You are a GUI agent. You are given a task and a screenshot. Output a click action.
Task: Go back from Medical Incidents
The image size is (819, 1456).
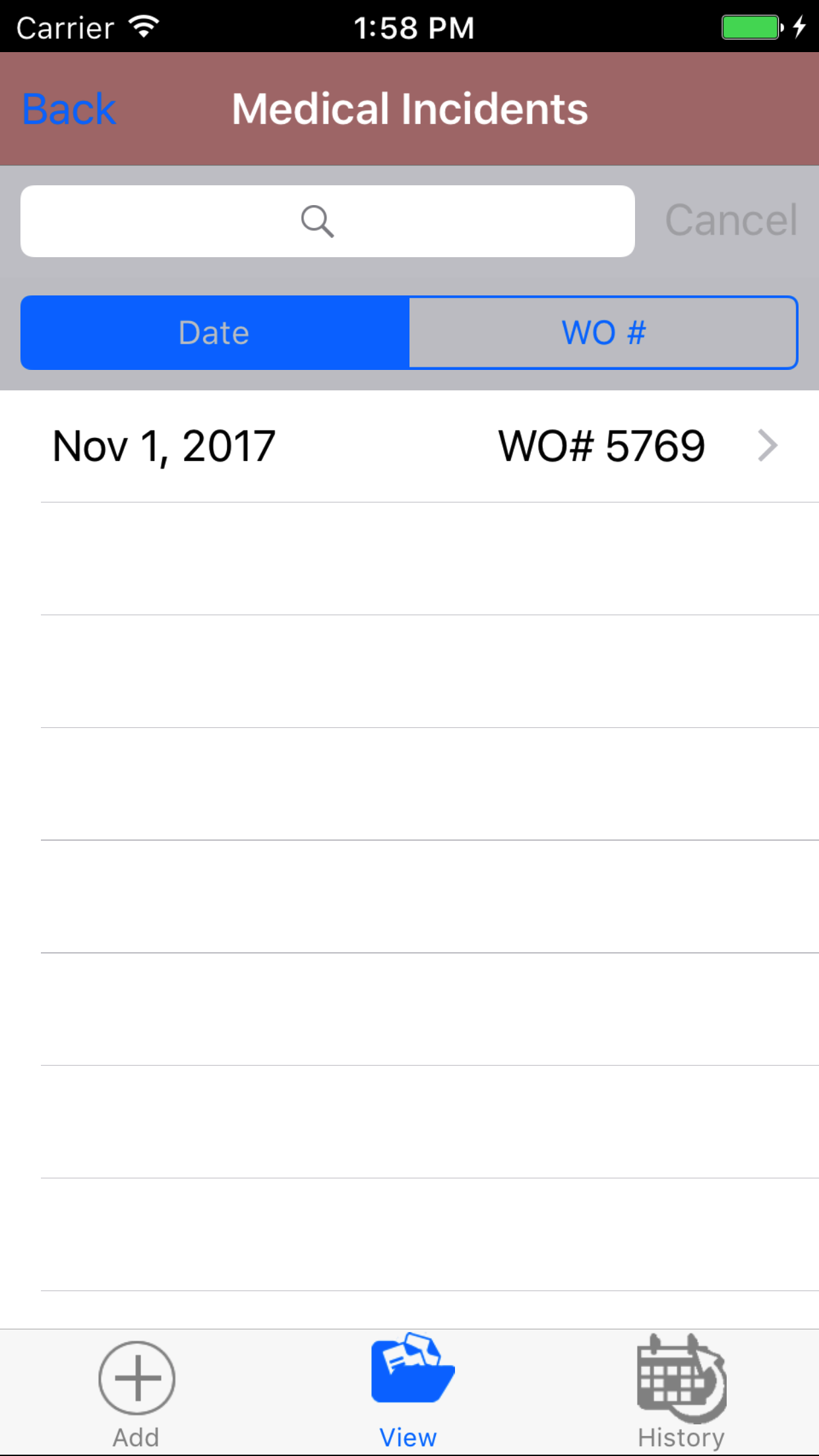click(x=69, y=109)
